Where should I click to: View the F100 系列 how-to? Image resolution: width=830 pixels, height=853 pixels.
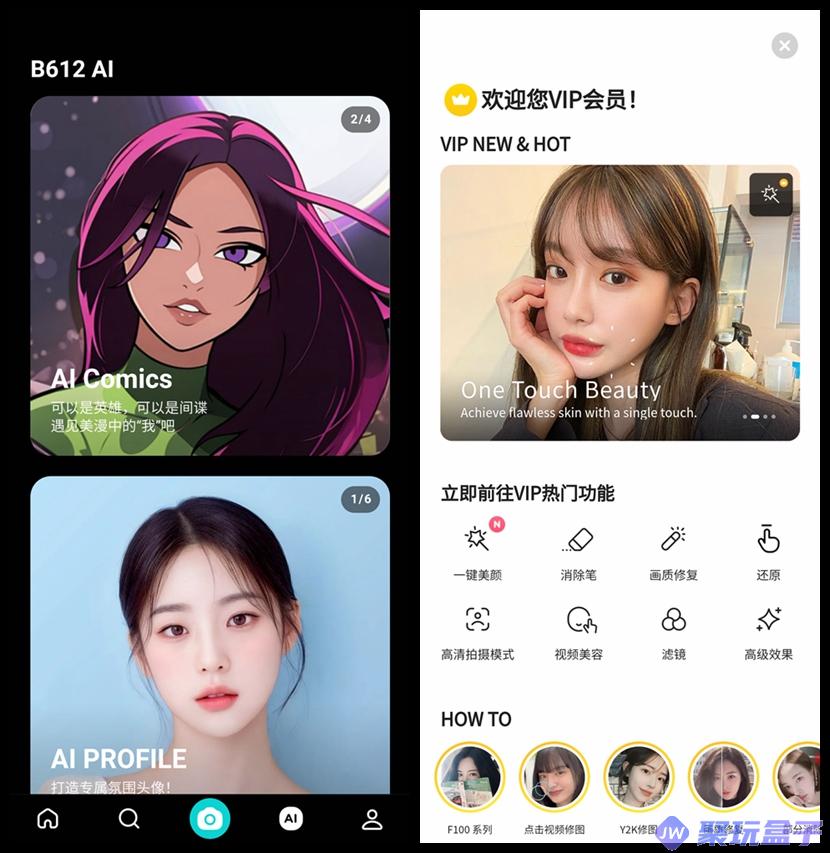click(470, 780)
